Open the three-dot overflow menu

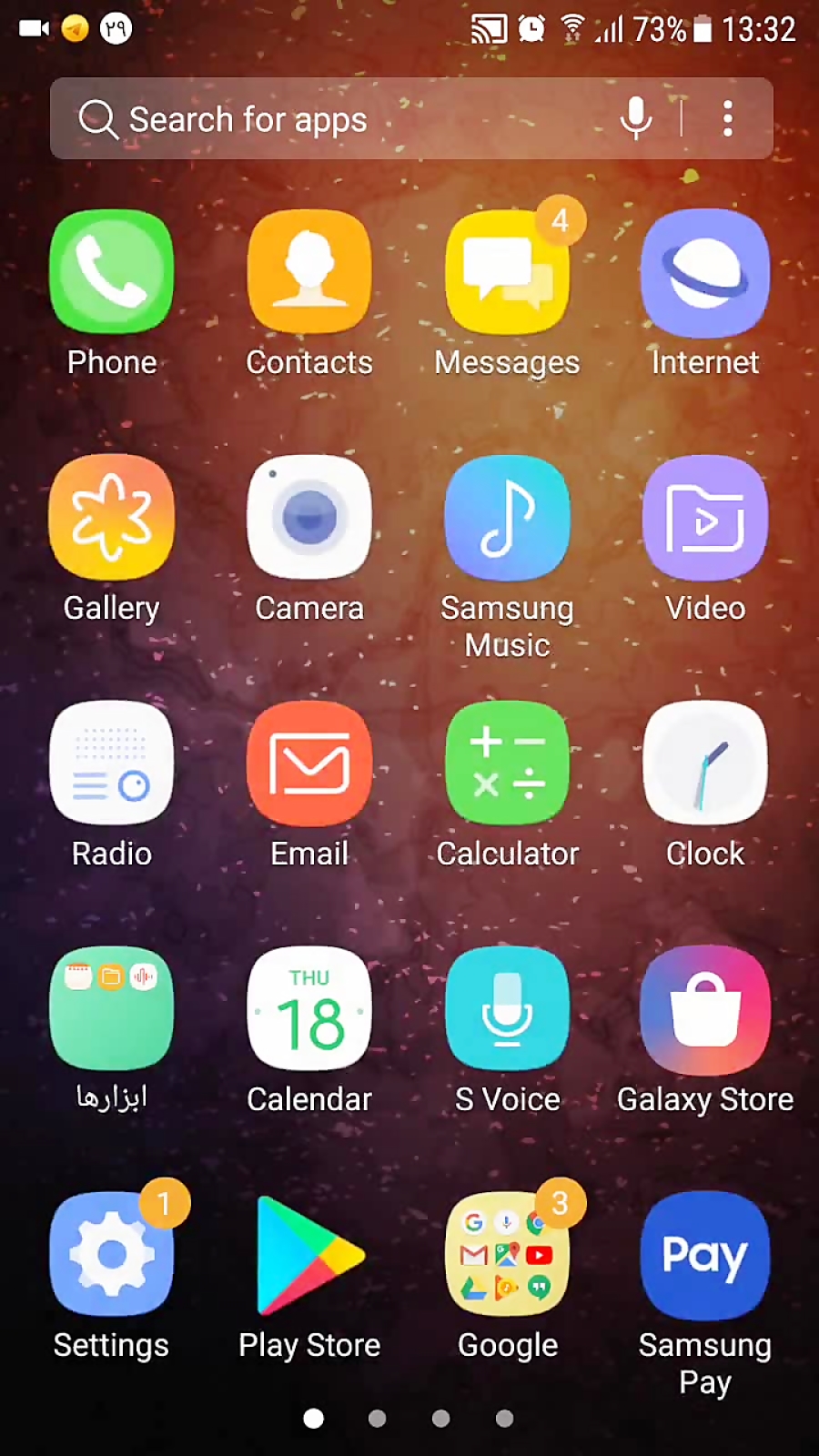[727, 118]
